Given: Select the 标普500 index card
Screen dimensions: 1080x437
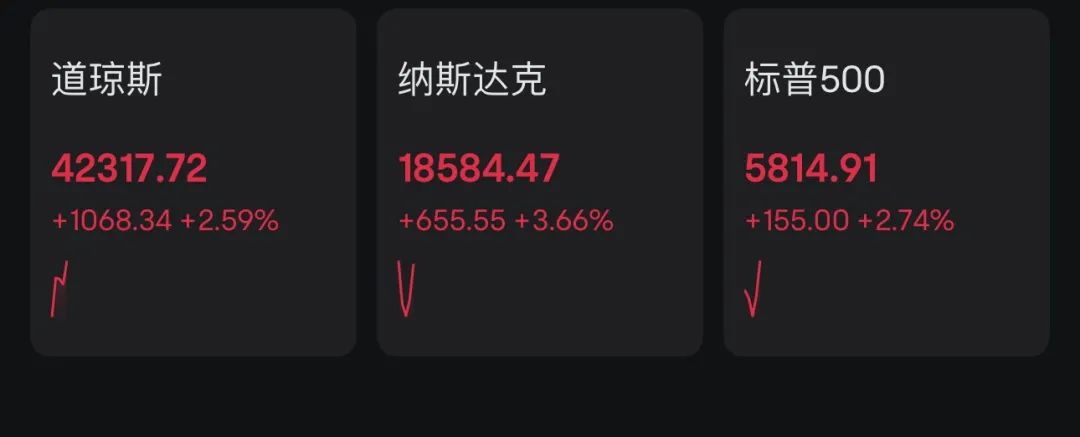Looking at the screenshot, I should pyautogui.click(x=886, y=182).
